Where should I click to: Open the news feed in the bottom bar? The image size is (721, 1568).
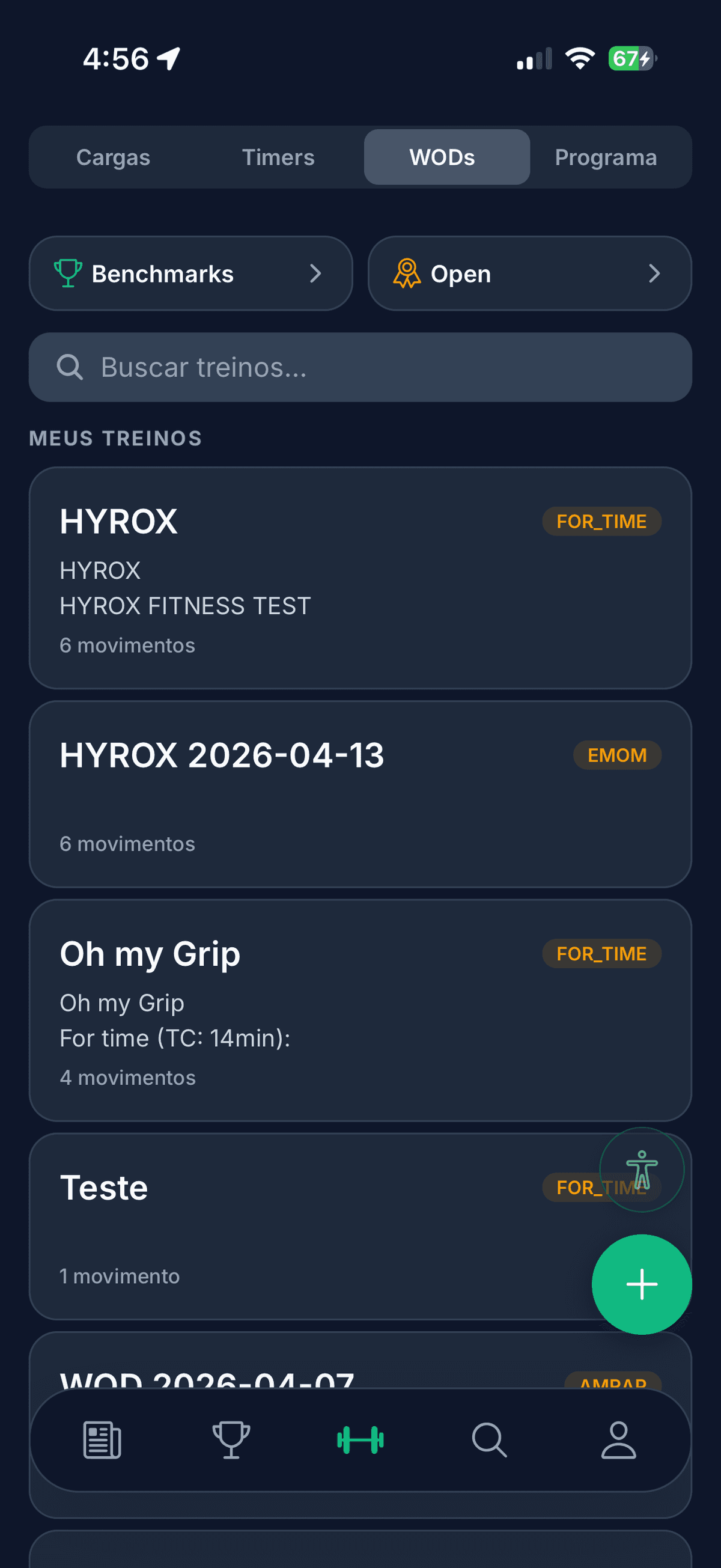(x=102, y=1440)
